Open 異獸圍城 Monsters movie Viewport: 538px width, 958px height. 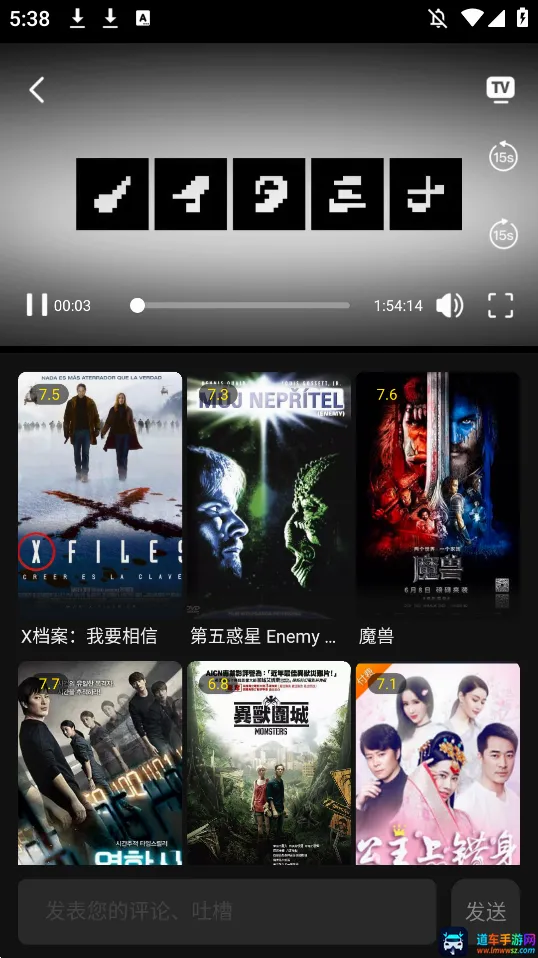tap(269, 762)
